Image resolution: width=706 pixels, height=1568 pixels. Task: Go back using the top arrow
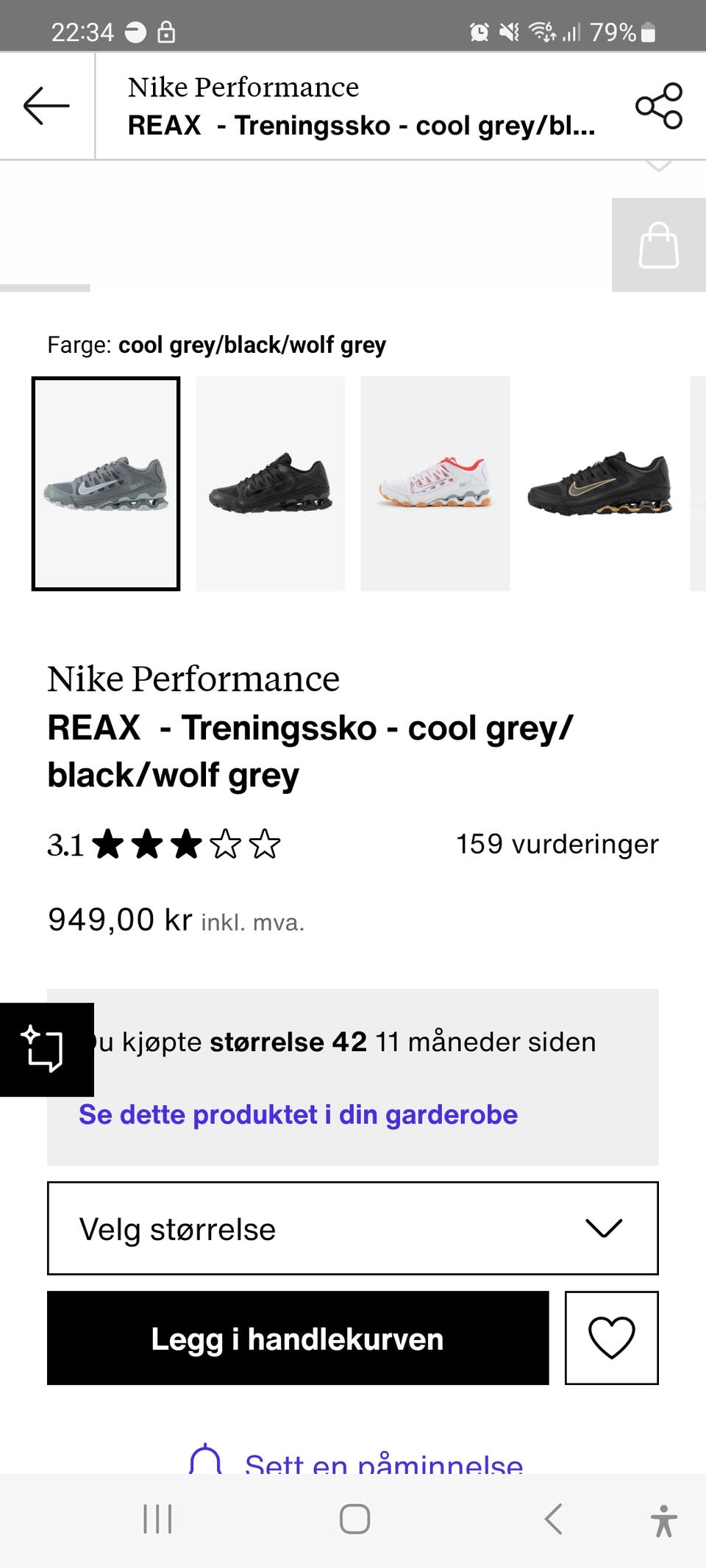pyautogui.click(x=46, y=106)
